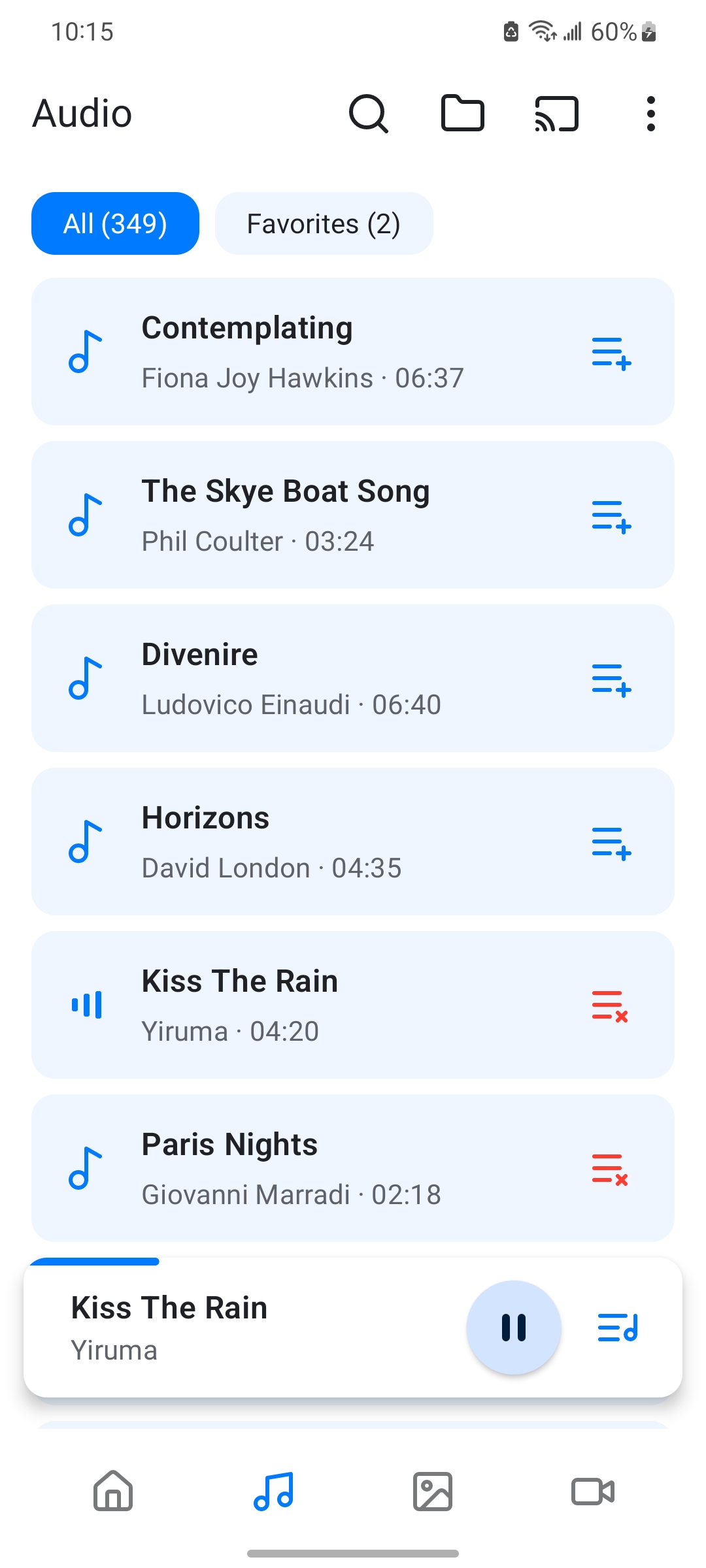Open the folder browser icon
706x1568 pixels.
[462, 114]
